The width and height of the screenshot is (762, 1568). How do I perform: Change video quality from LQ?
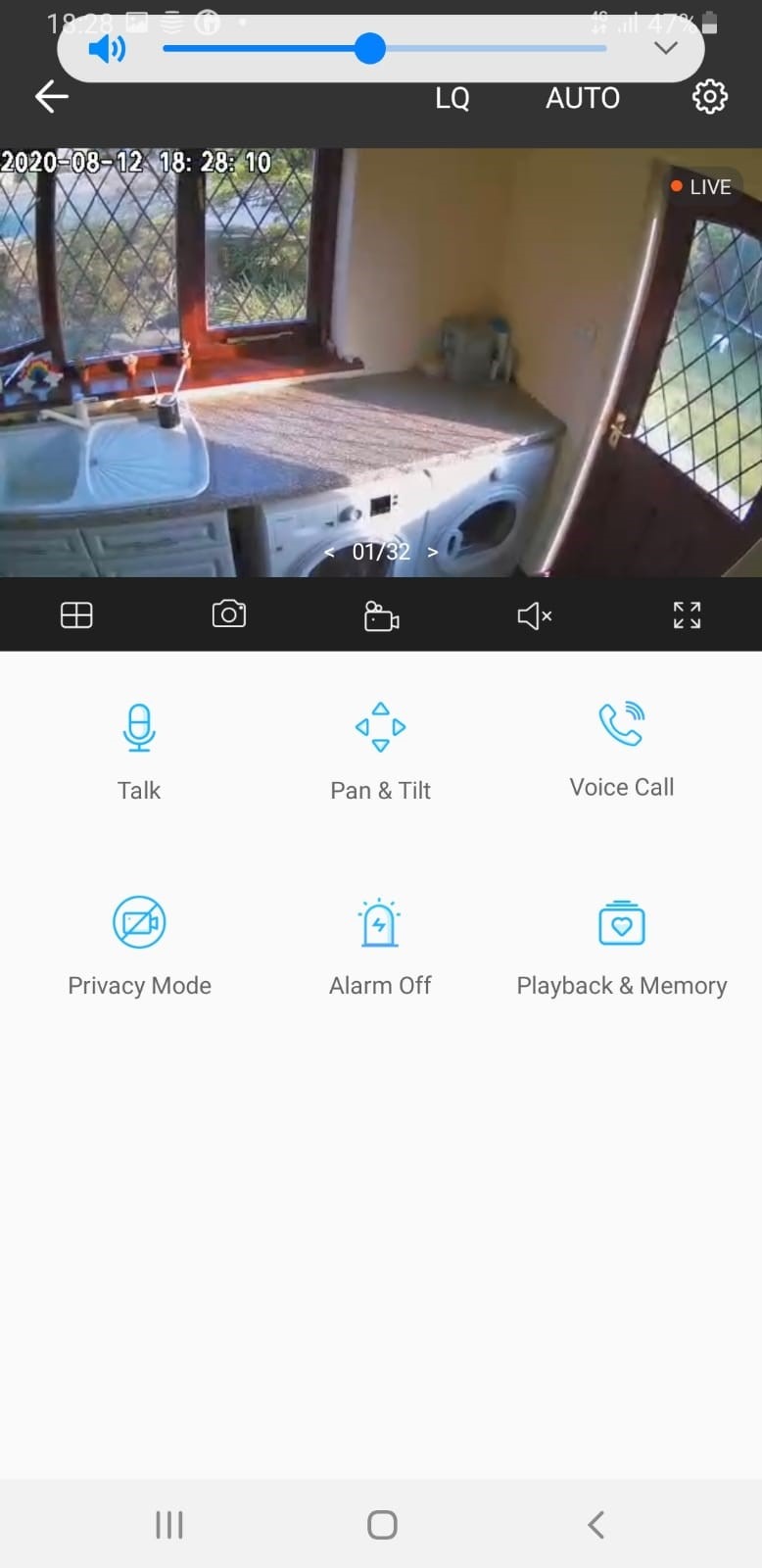pyautogui.click(x=452, y=98)
